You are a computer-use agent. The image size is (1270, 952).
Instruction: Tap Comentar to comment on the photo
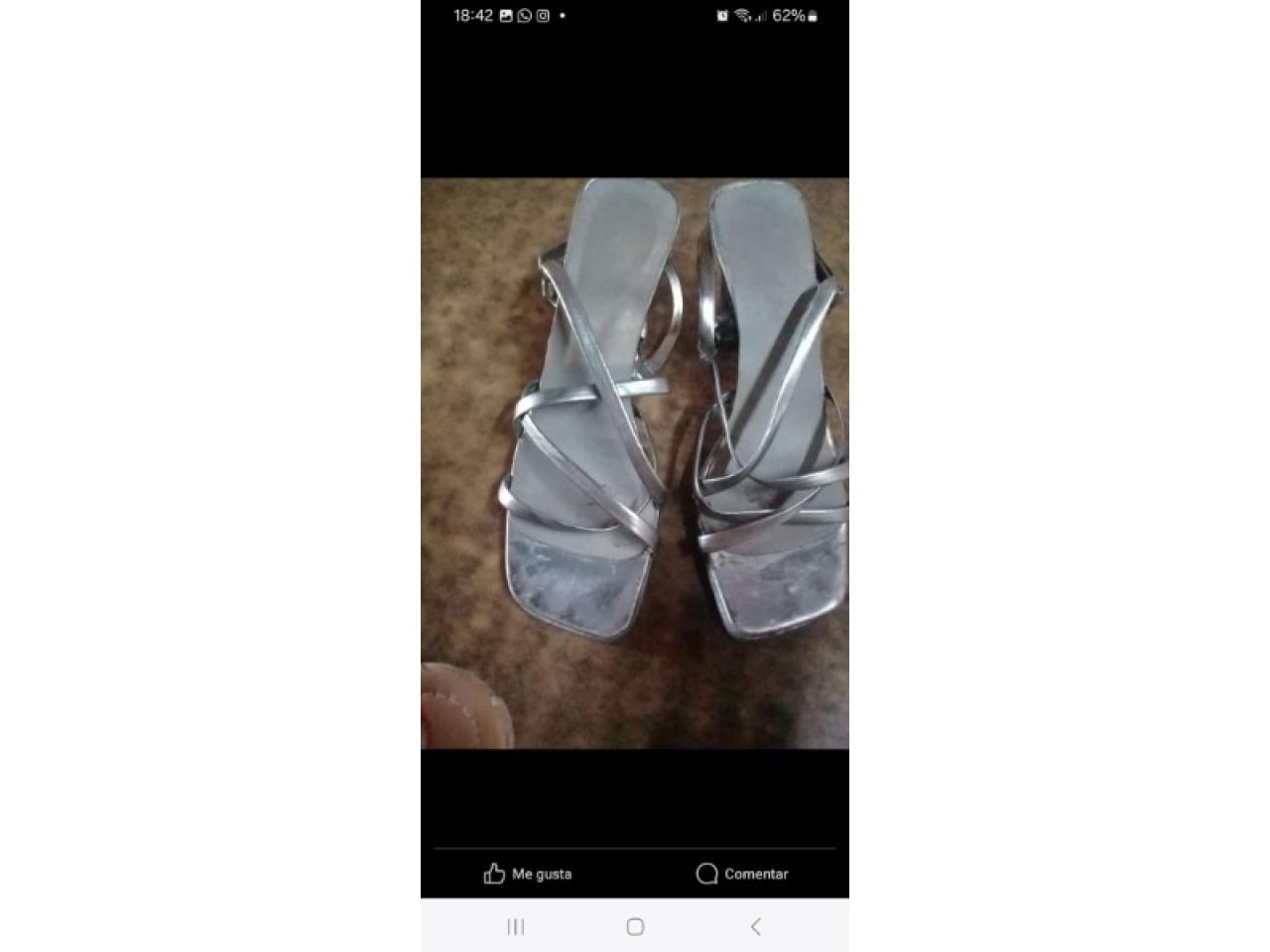[x=742, y=874]
